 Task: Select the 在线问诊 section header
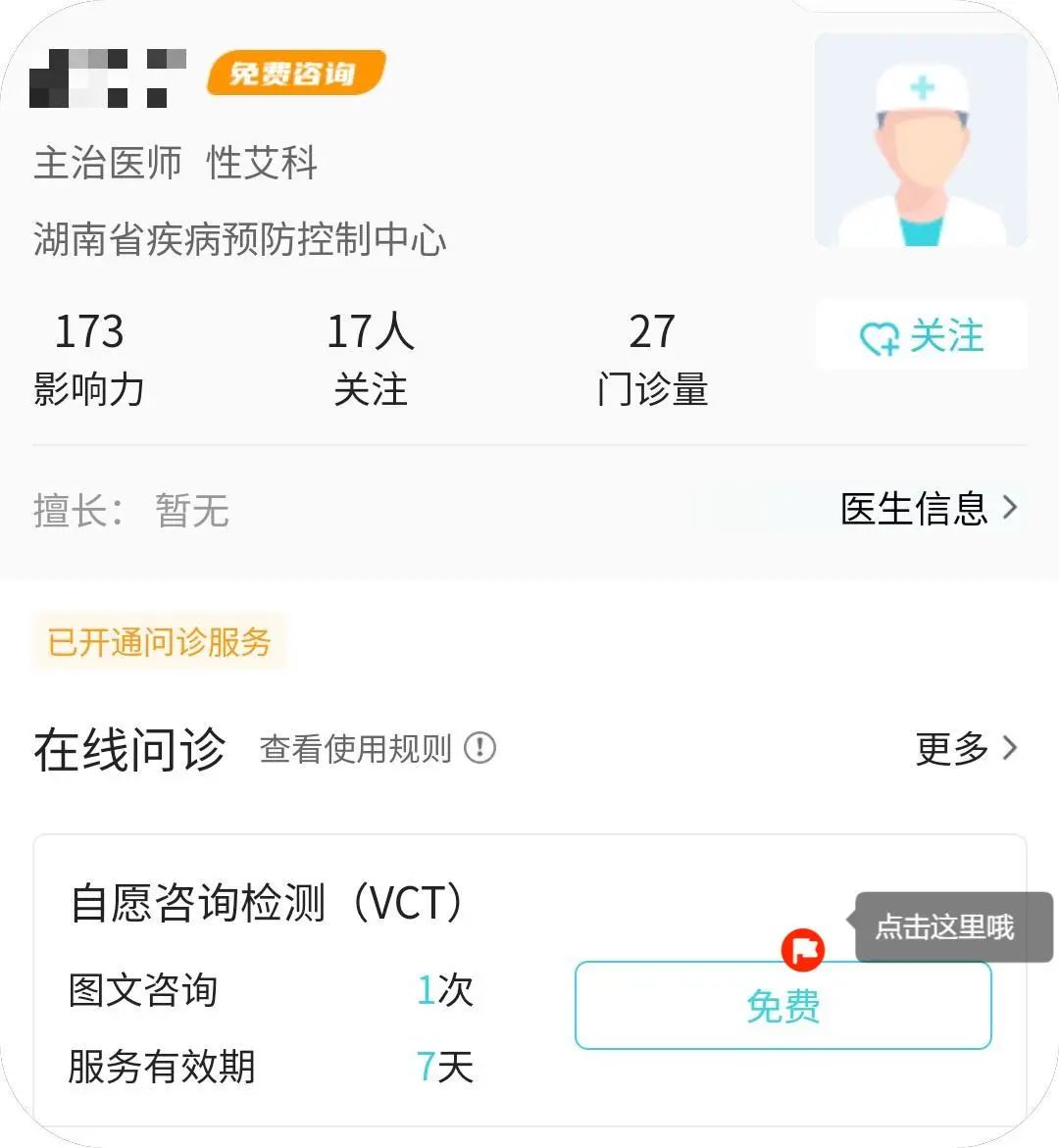(x=128, y=748)
